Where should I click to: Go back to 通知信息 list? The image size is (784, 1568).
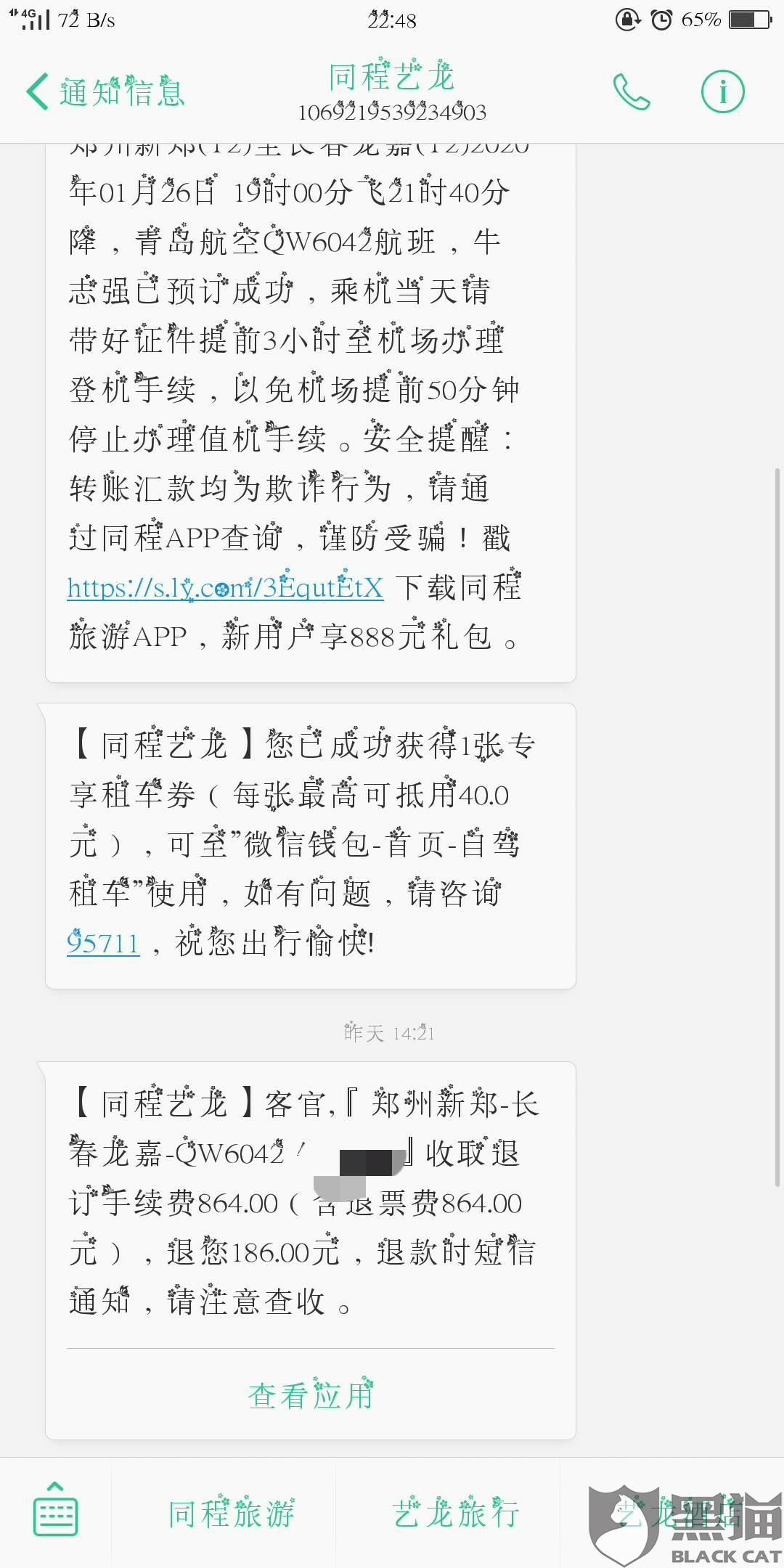106,92
